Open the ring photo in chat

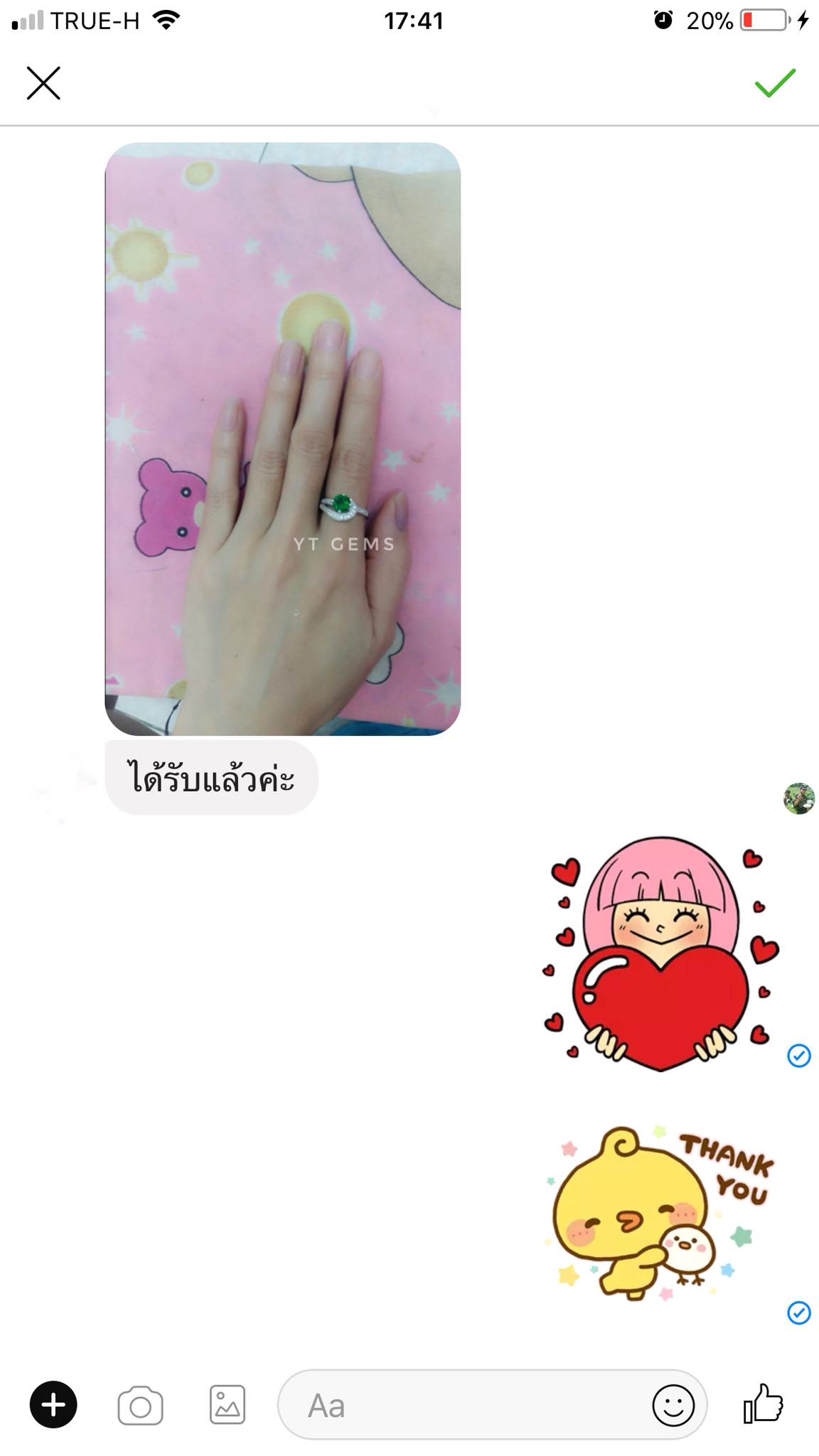pyautogui.click(x=283, y=439)
